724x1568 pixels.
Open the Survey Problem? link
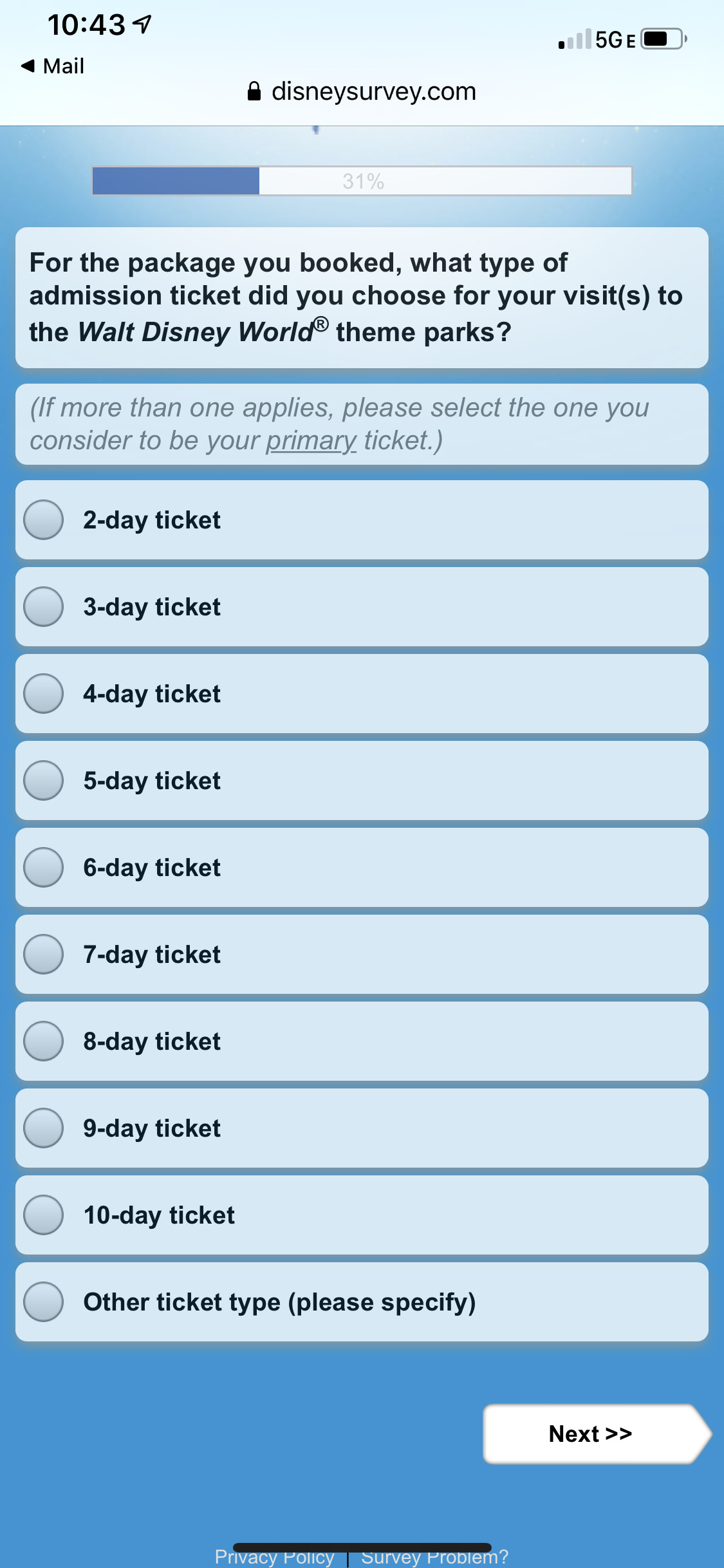[434, 1556]
